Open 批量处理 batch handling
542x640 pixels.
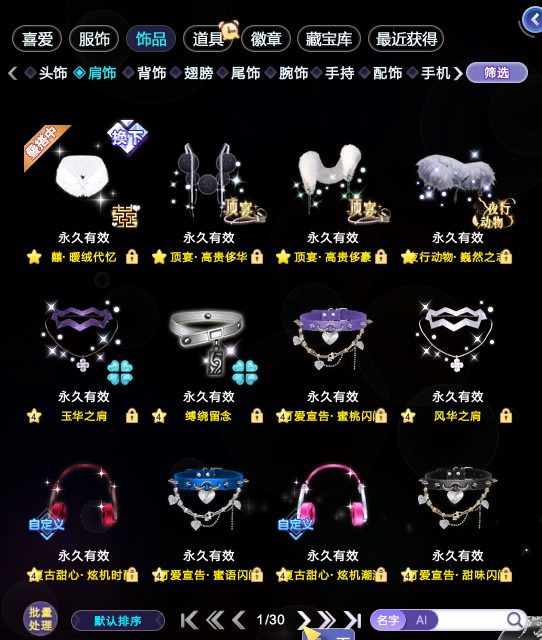click(40, 619)
